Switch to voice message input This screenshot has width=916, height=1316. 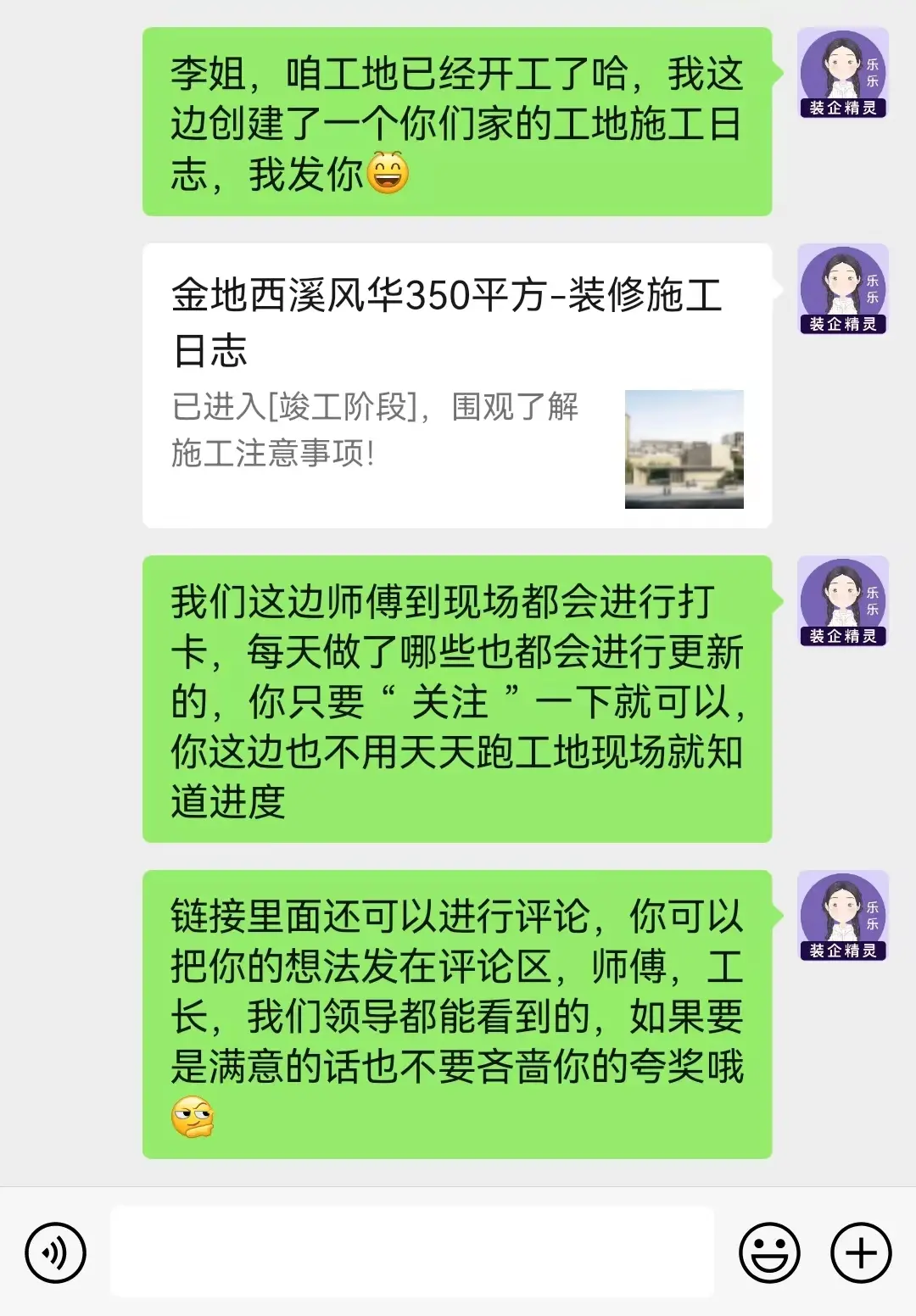56,1252
